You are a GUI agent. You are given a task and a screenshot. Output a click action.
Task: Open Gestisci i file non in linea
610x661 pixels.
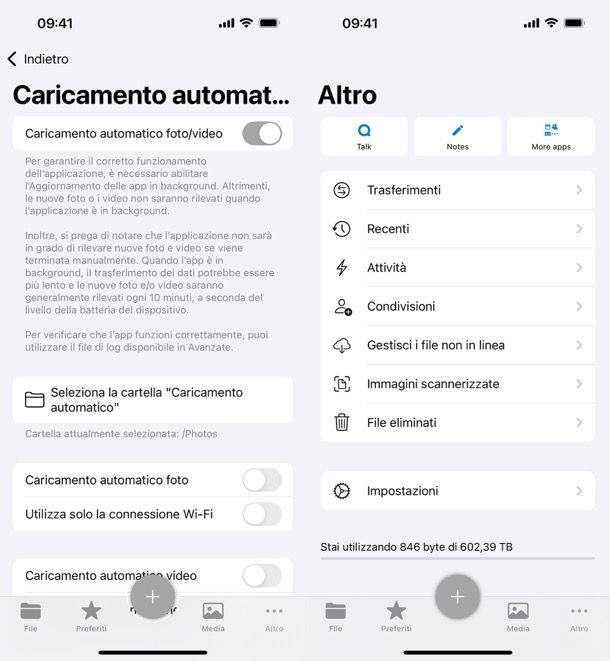pos(457,345)
